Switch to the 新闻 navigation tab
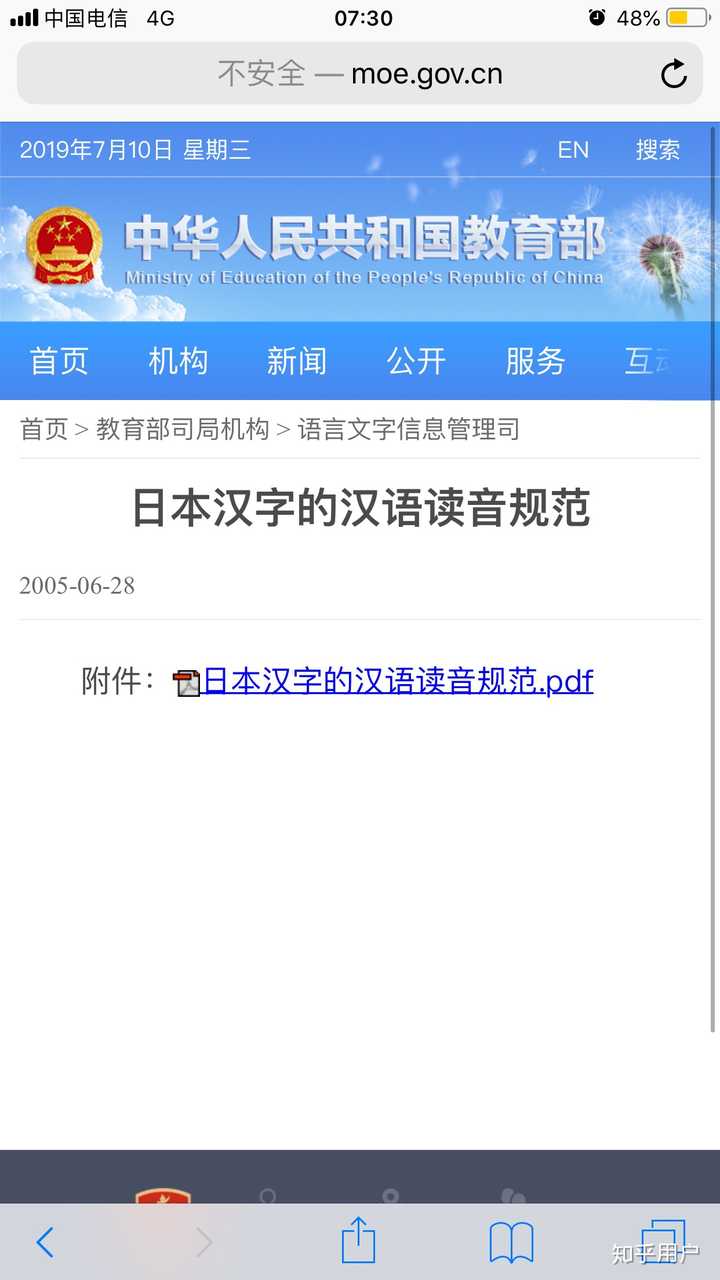720x1280 pixels. coord(297,361)
